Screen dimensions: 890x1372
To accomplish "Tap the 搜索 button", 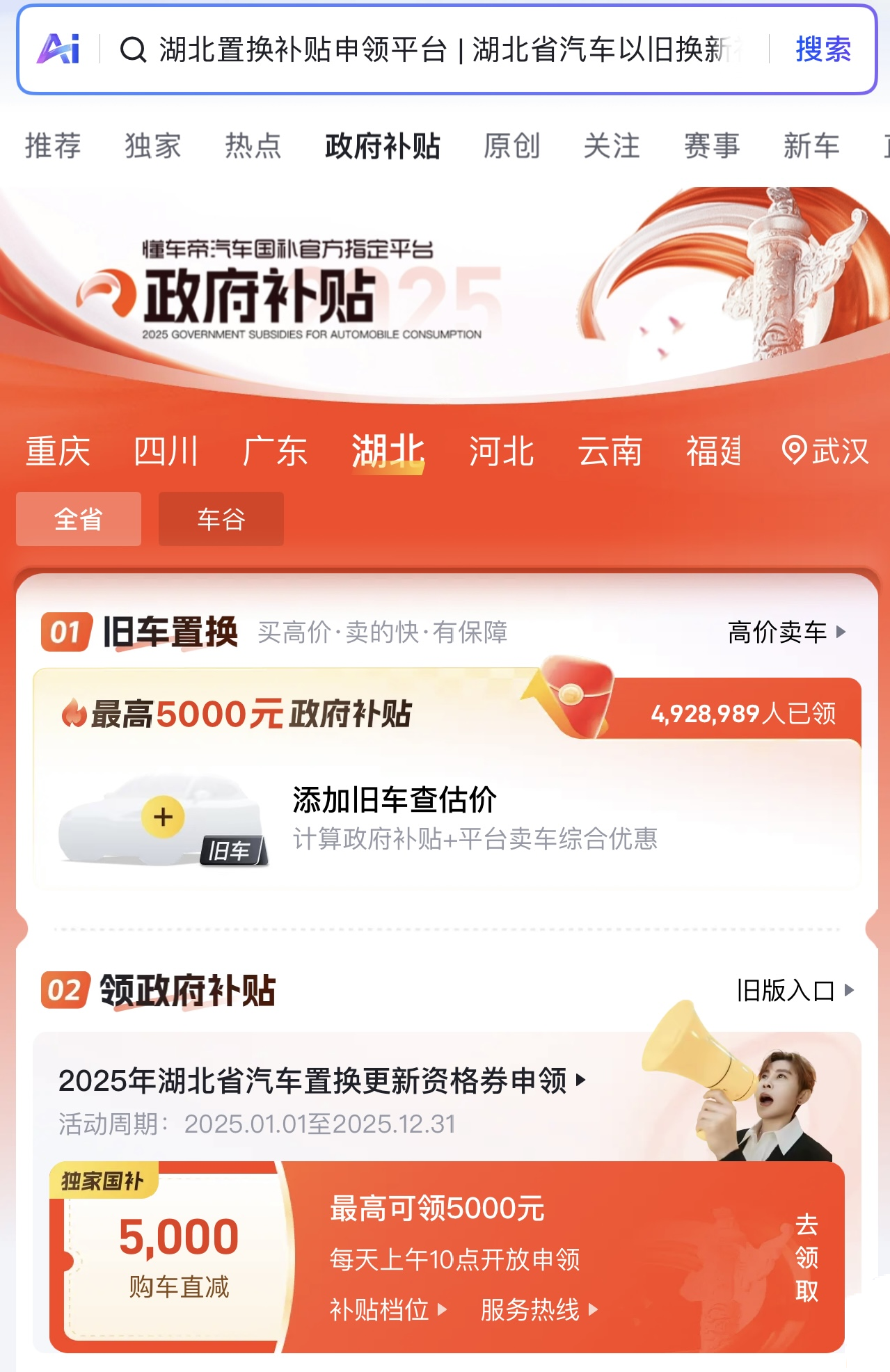I will [823, 50].
